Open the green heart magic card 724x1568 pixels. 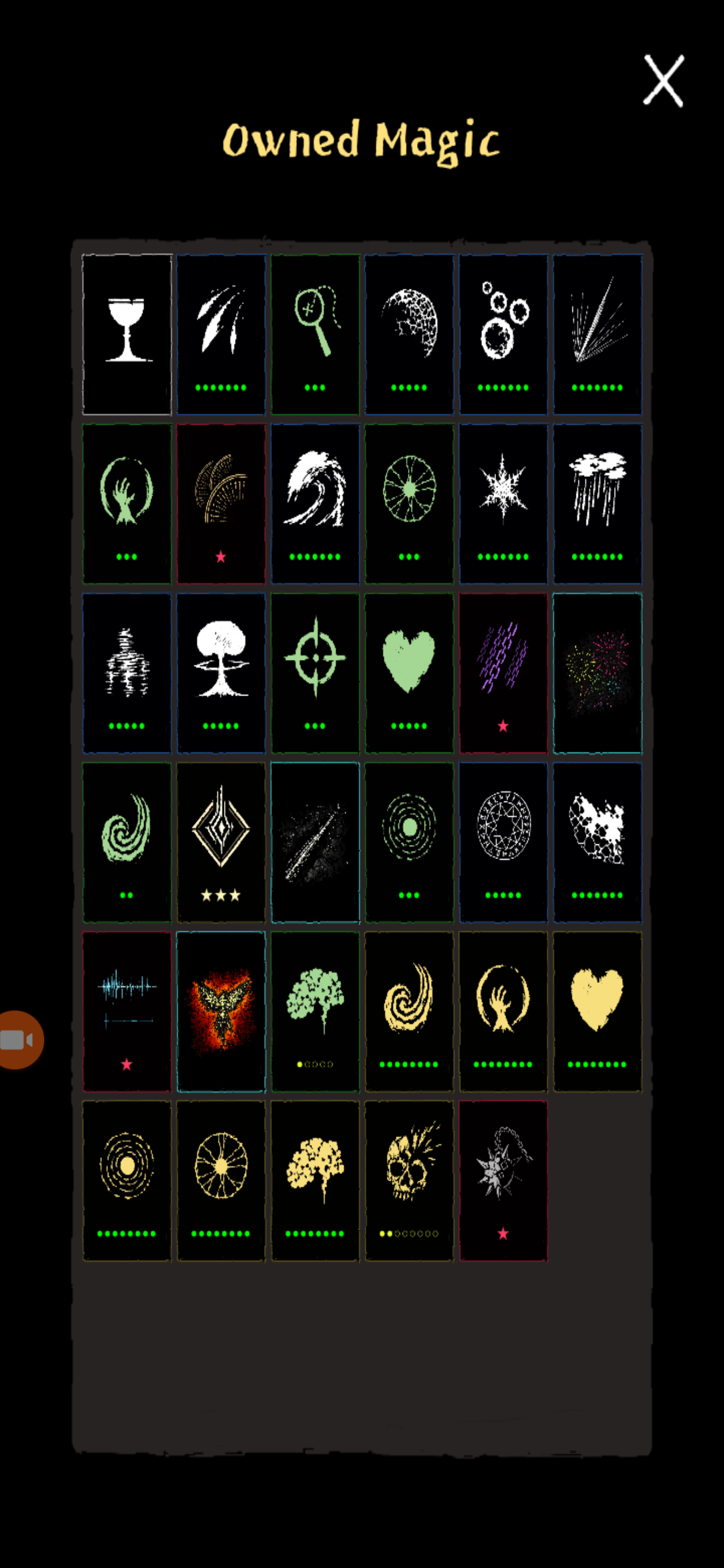(x=409, y=673)
